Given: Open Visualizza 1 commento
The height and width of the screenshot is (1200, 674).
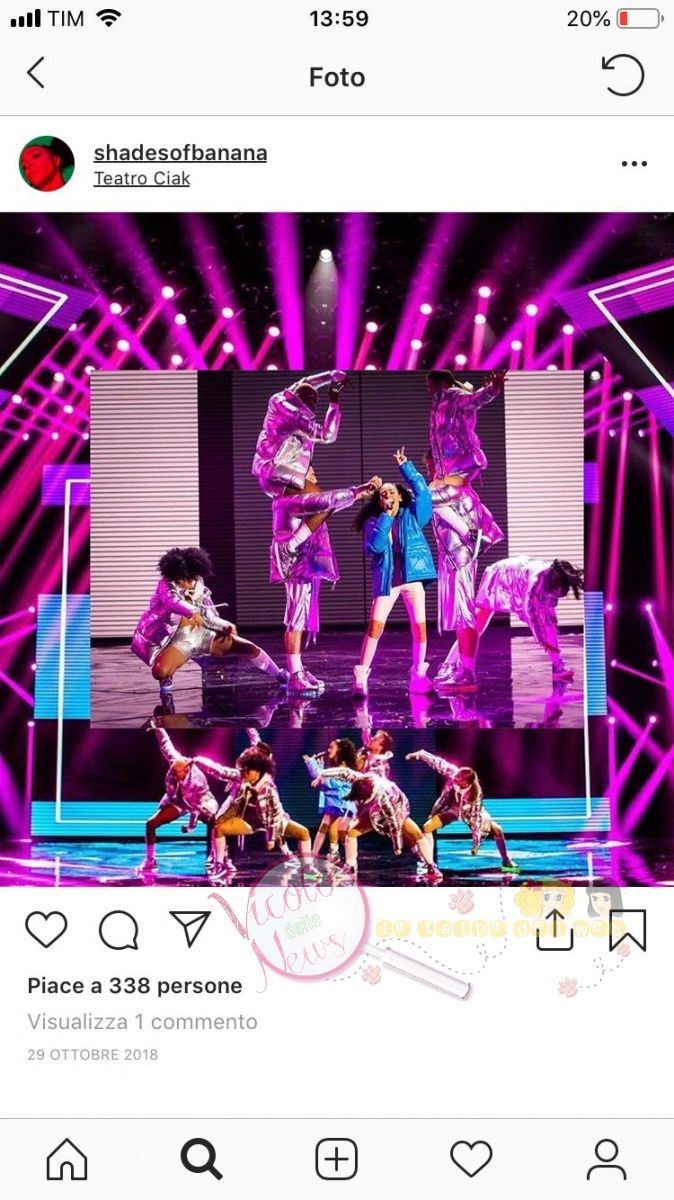Looking at the screenshot, I should click(142, 1022).
